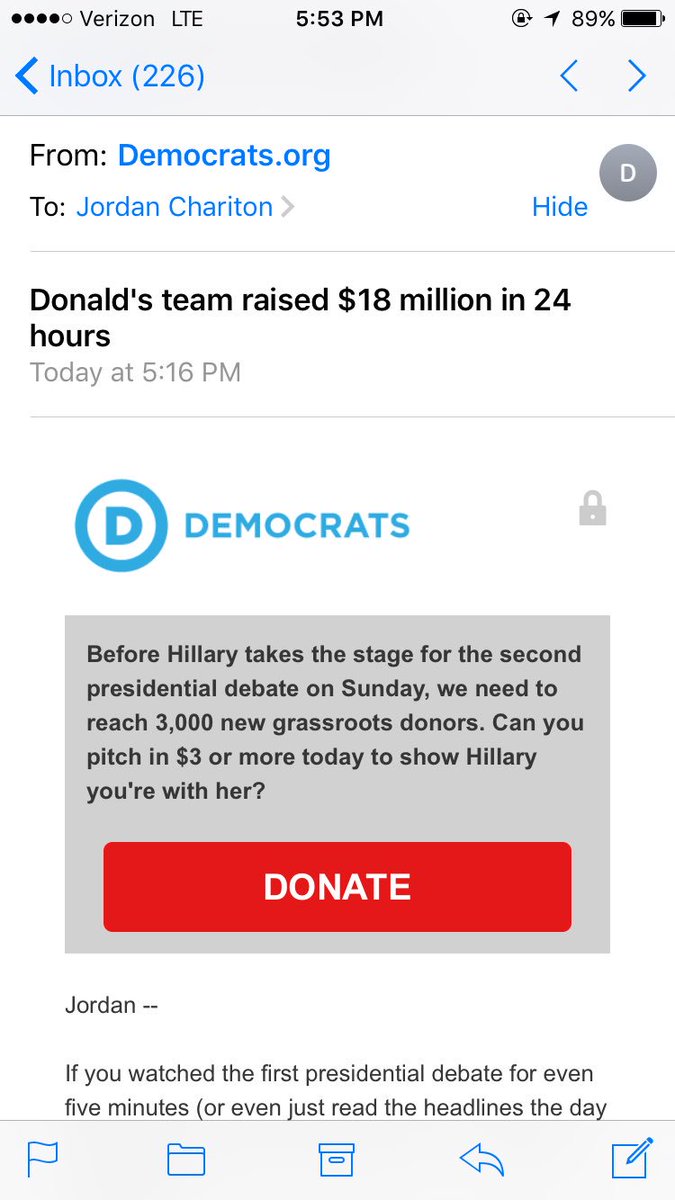
Task: Compose a new email
Action: tap(632, 1157)
